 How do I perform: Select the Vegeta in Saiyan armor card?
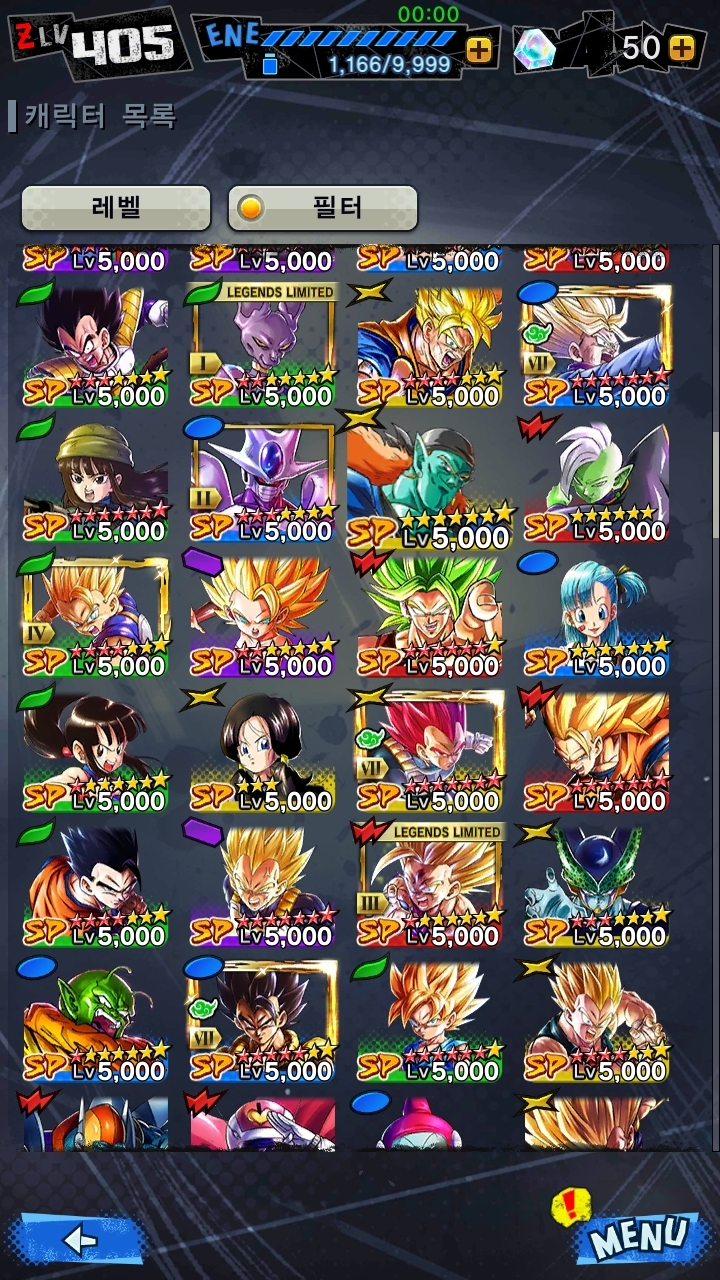(x=96, y=345)
